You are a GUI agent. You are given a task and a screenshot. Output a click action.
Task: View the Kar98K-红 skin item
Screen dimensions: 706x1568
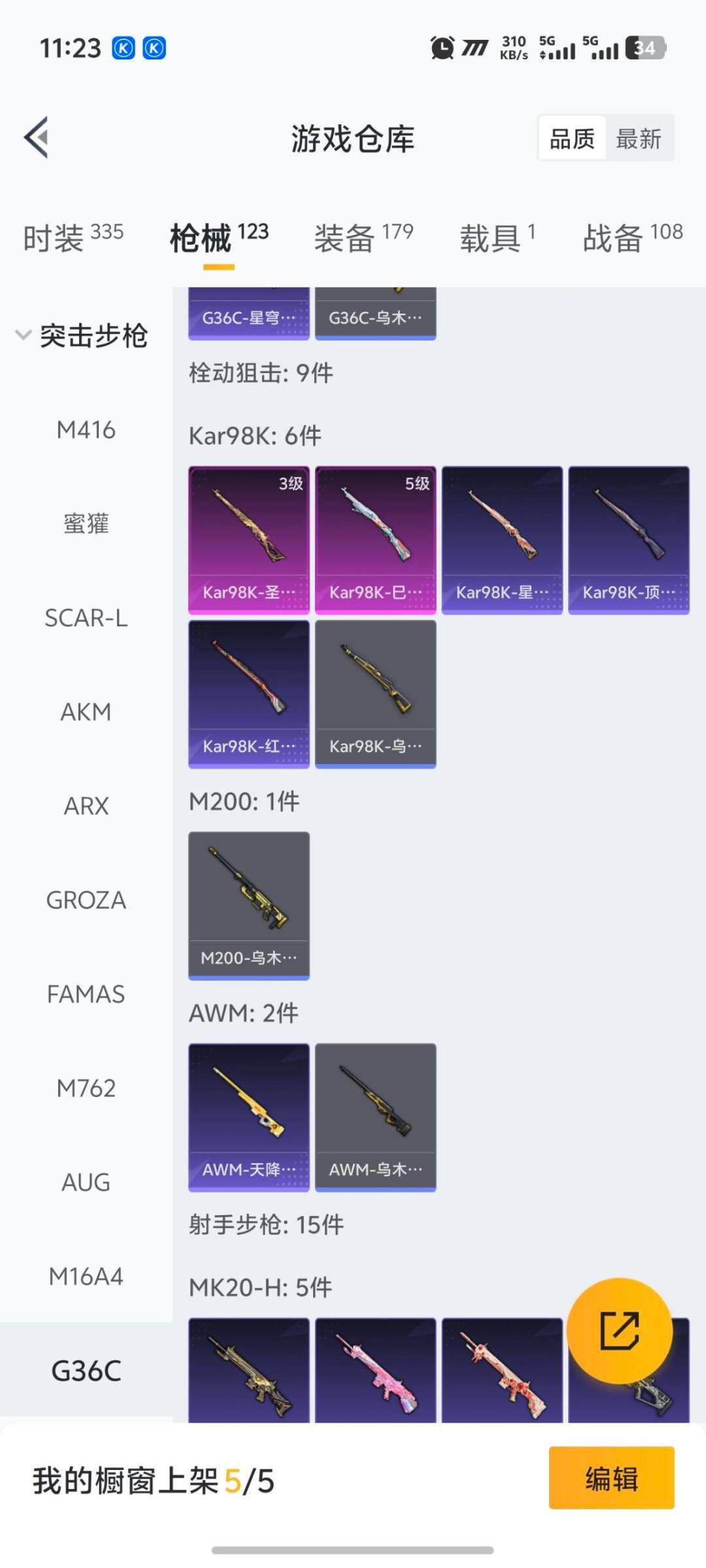[248, 693]
